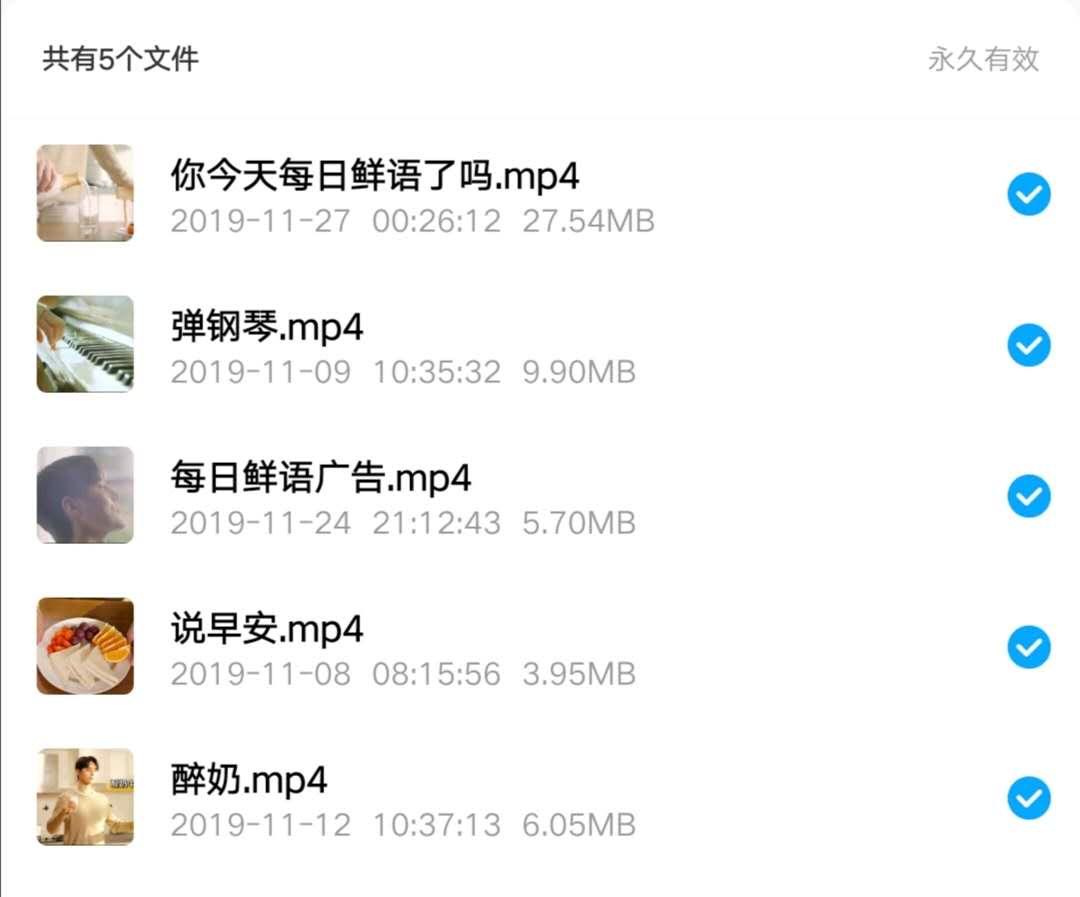Uncheck the 弹钢琴.mp4 checkbox
The height and width of the screenshot is (897, 1080).
click(1028, 345)
